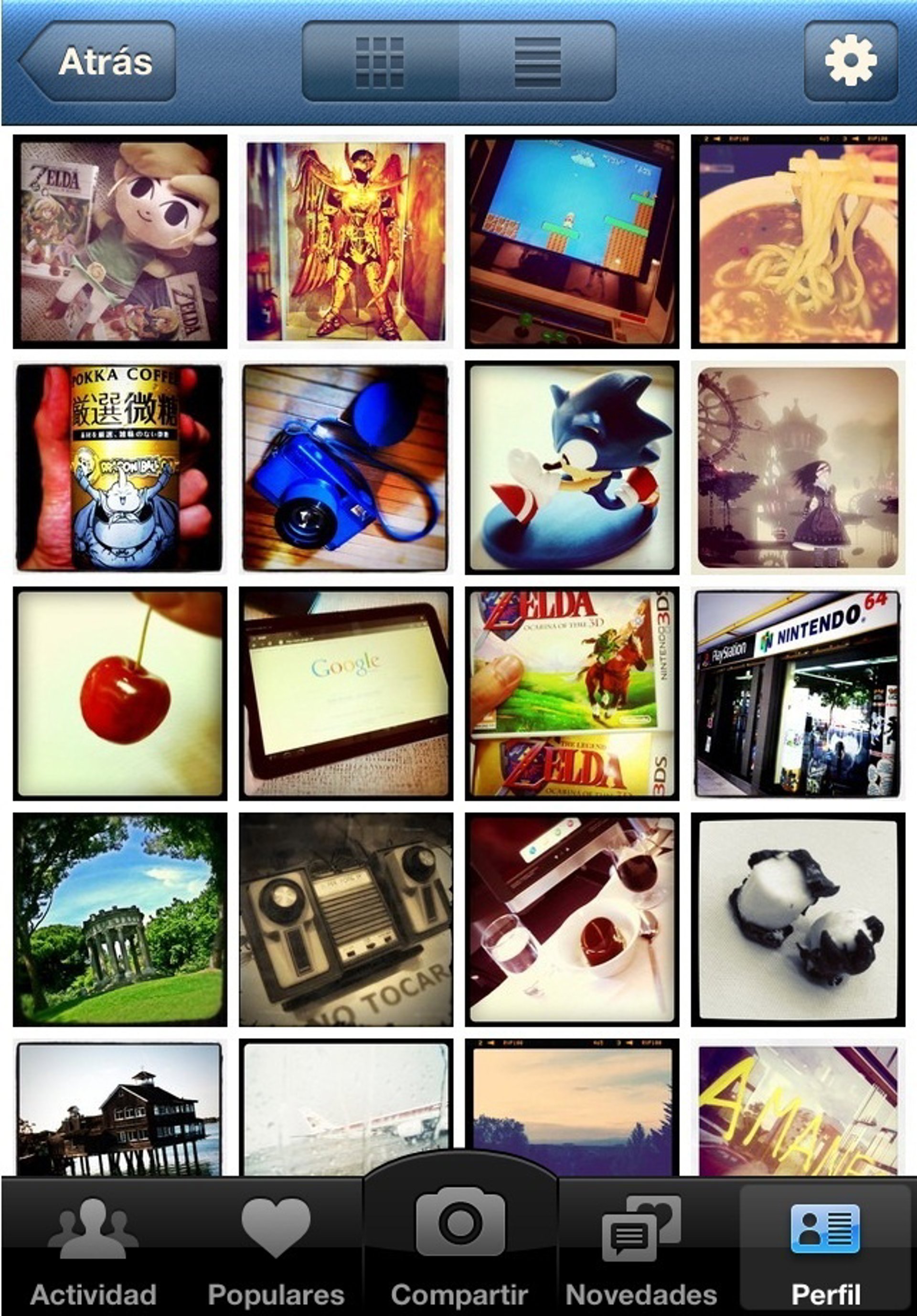The width and height of the screenshot is (917, 1316).
Task: Open the noodle soup photo
Action: 798,241
